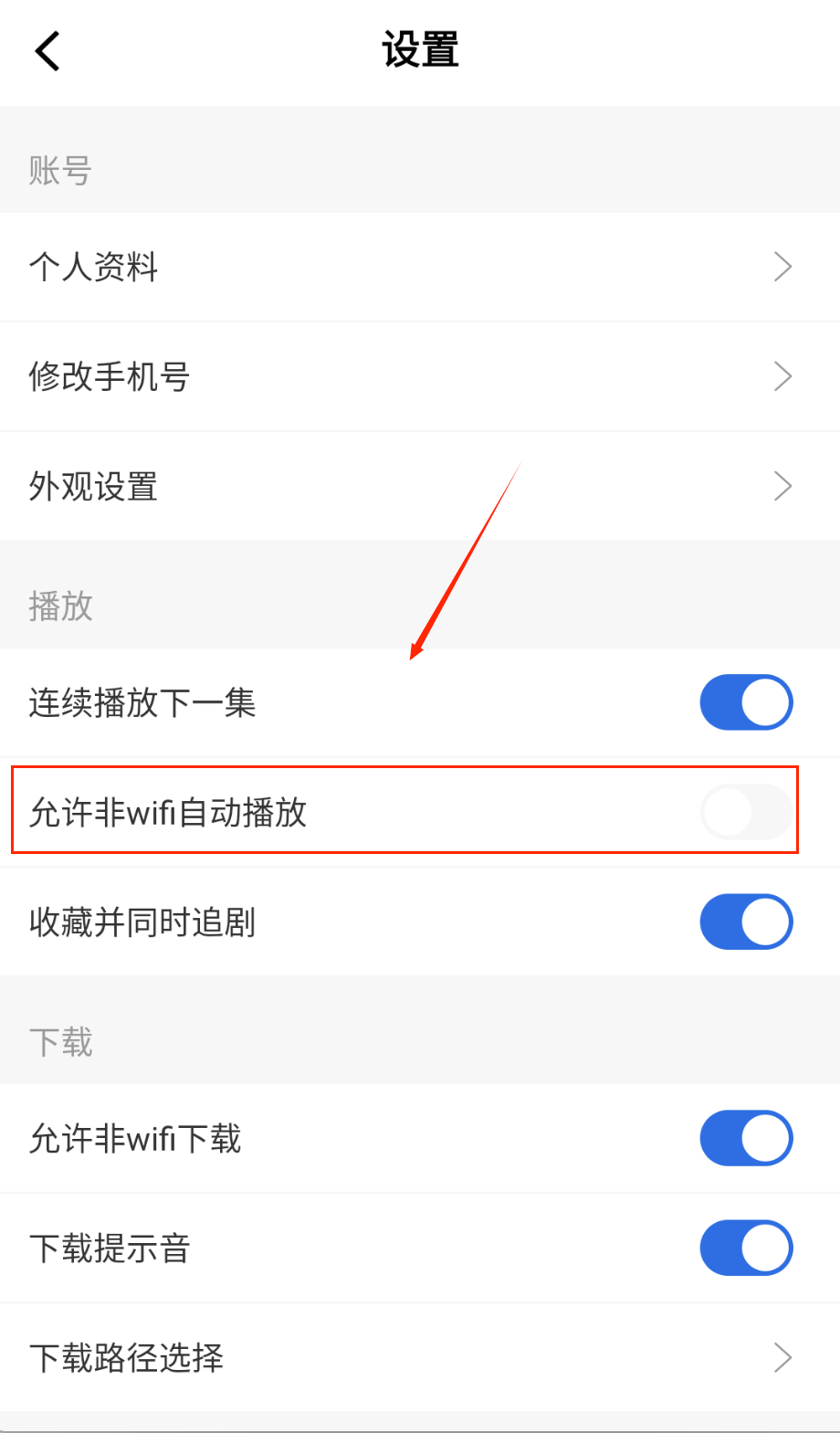Toggle the 下载提示音 switch
The width and height of the screenshot is (840, 1433).
coord(746,1248)
